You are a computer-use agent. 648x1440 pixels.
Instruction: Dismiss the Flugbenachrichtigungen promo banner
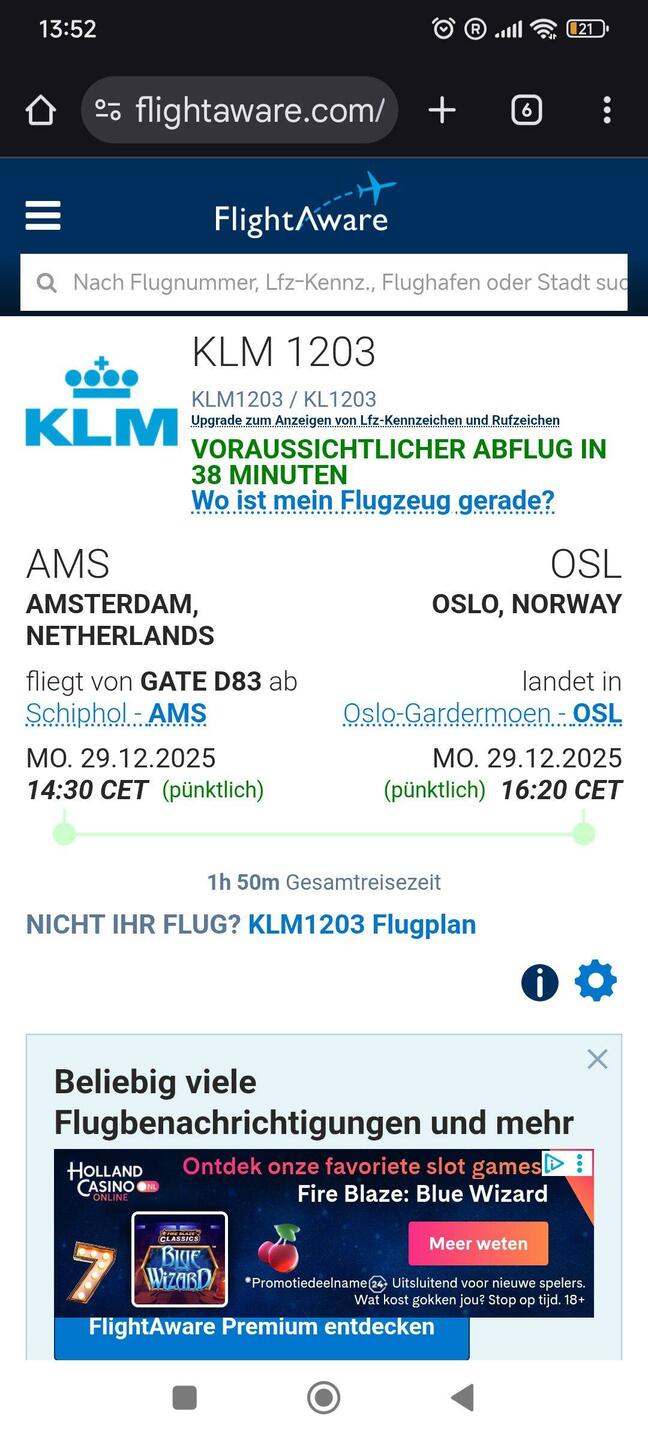click(597, 1059)
